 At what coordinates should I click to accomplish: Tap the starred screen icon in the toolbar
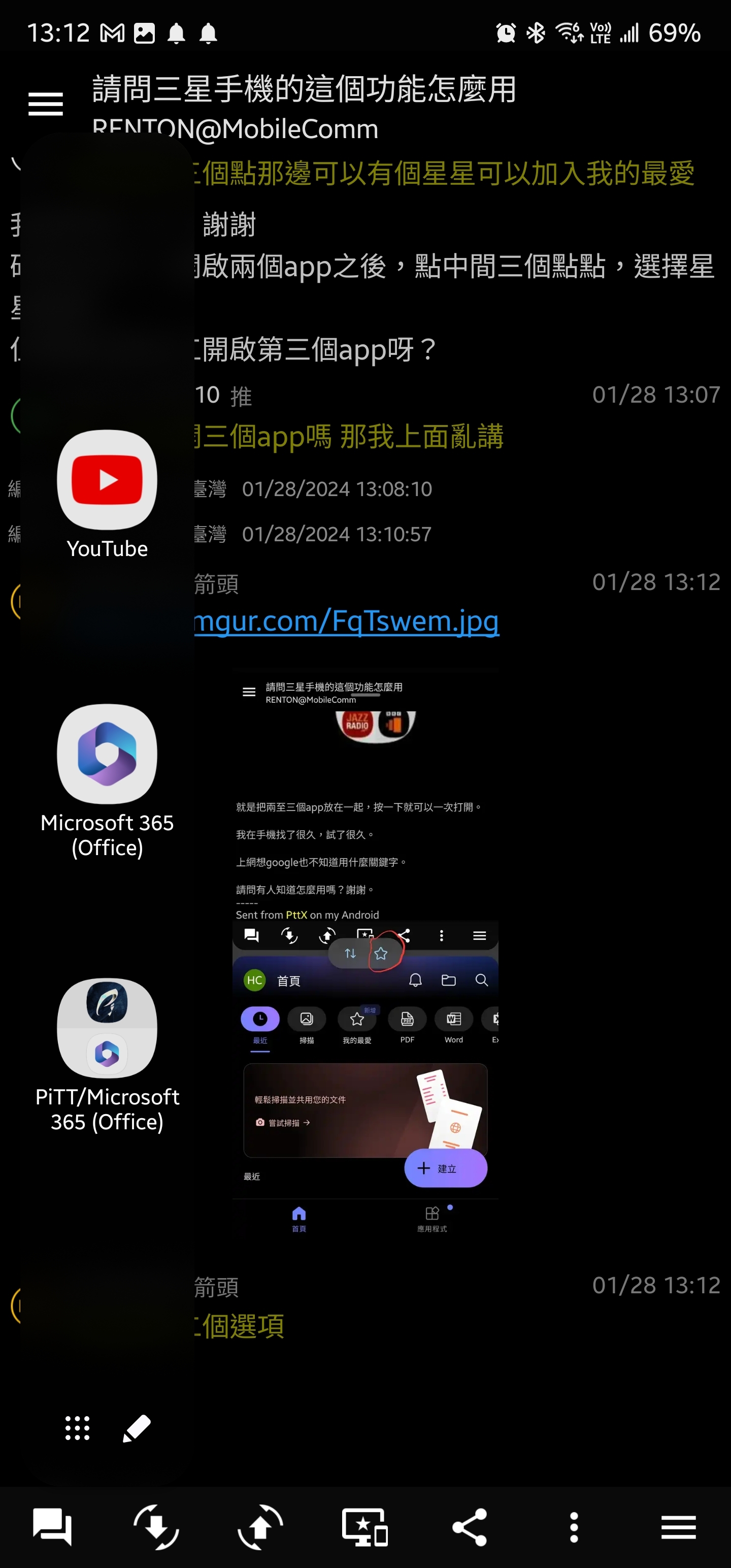click(364, 1526)
